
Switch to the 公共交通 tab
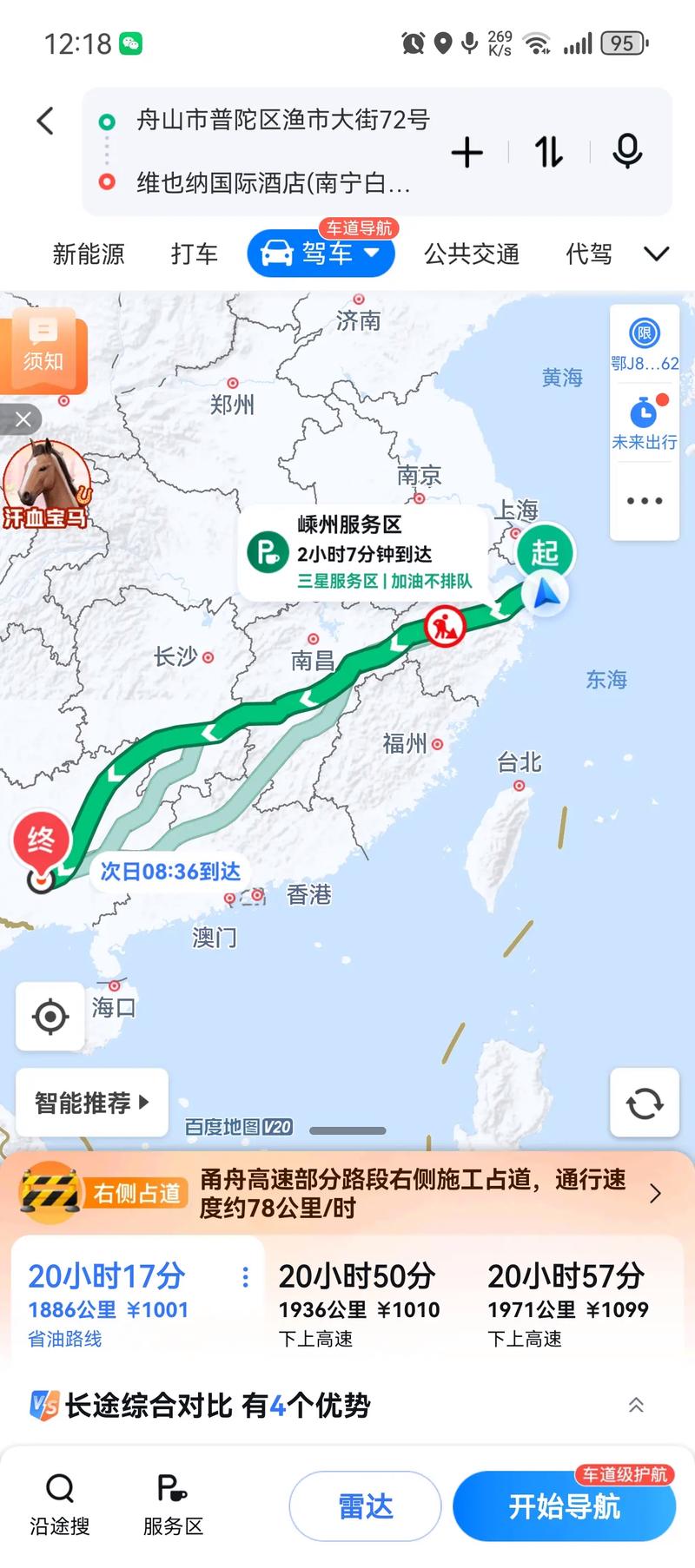(472, 254)
